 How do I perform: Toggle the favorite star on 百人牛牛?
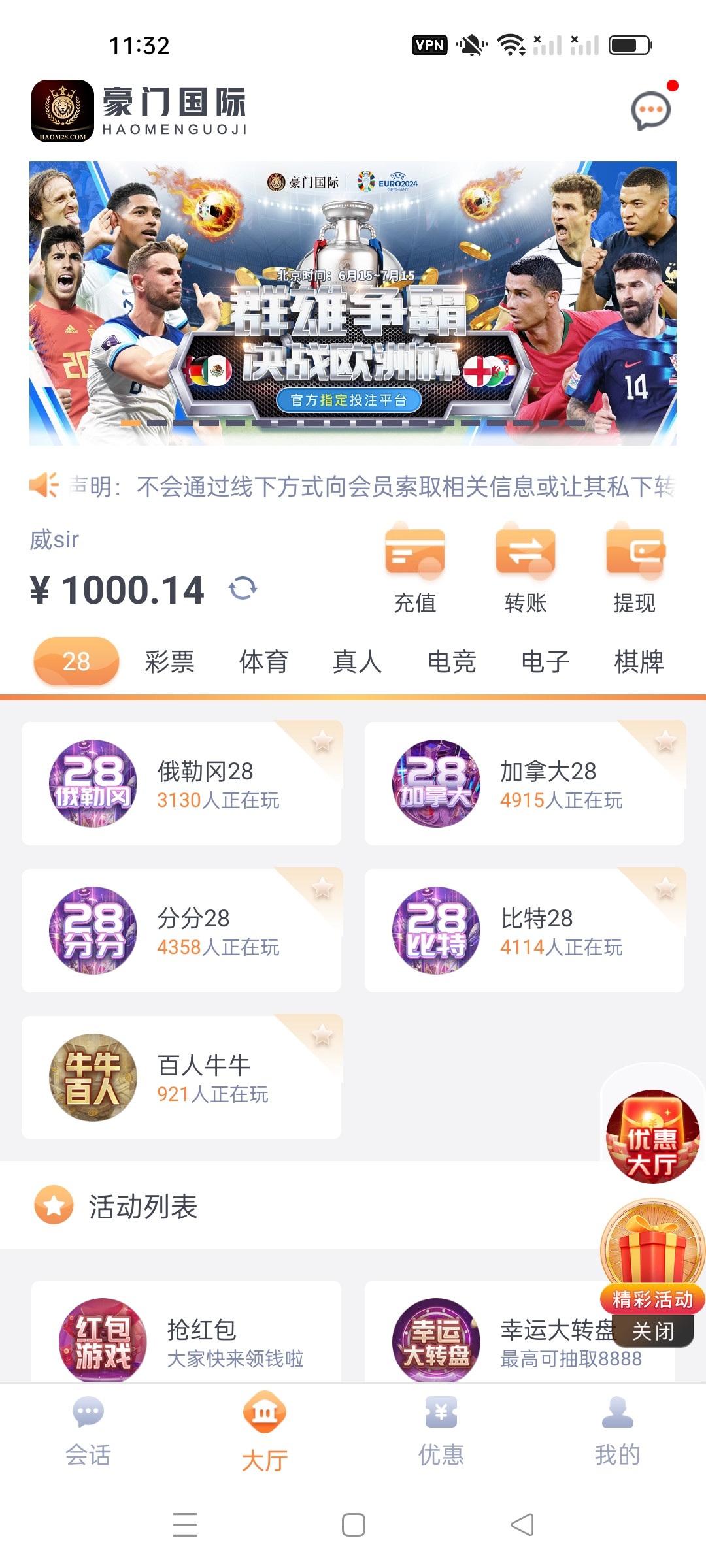(x=322, y=1036)
